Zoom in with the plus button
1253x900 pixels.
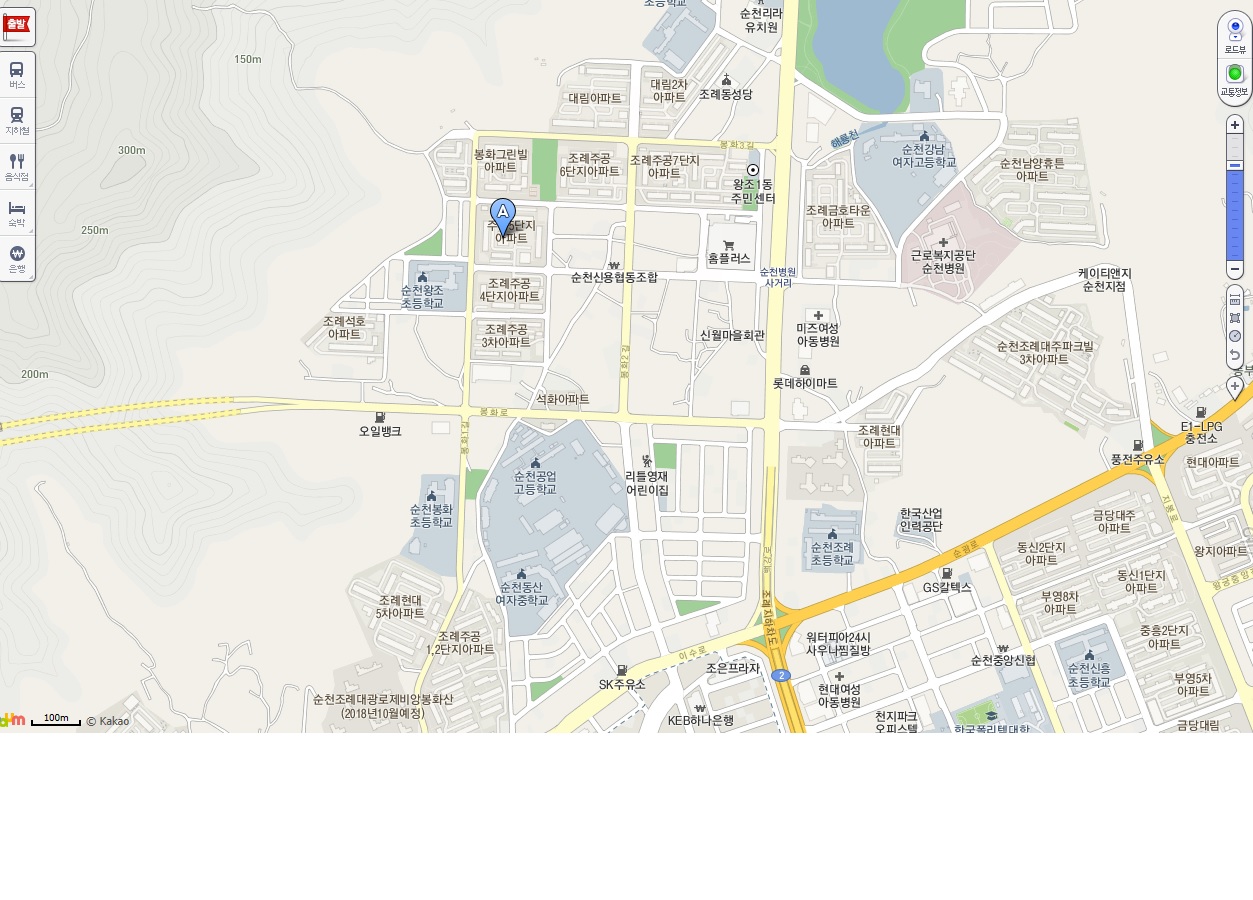pyautogui.click(x=1235, y=125)
